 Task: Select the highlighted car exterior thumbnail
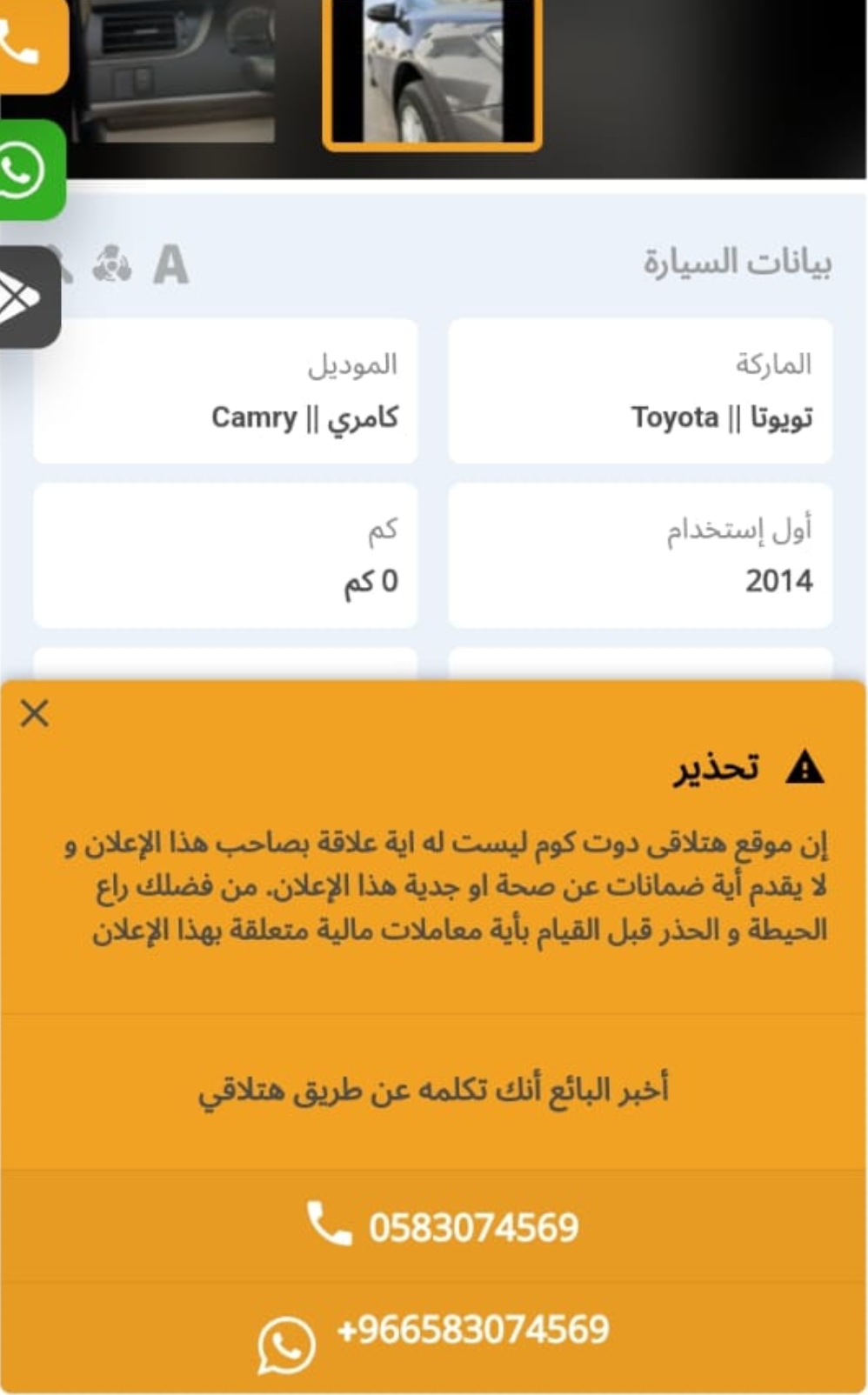coord(432,73)
